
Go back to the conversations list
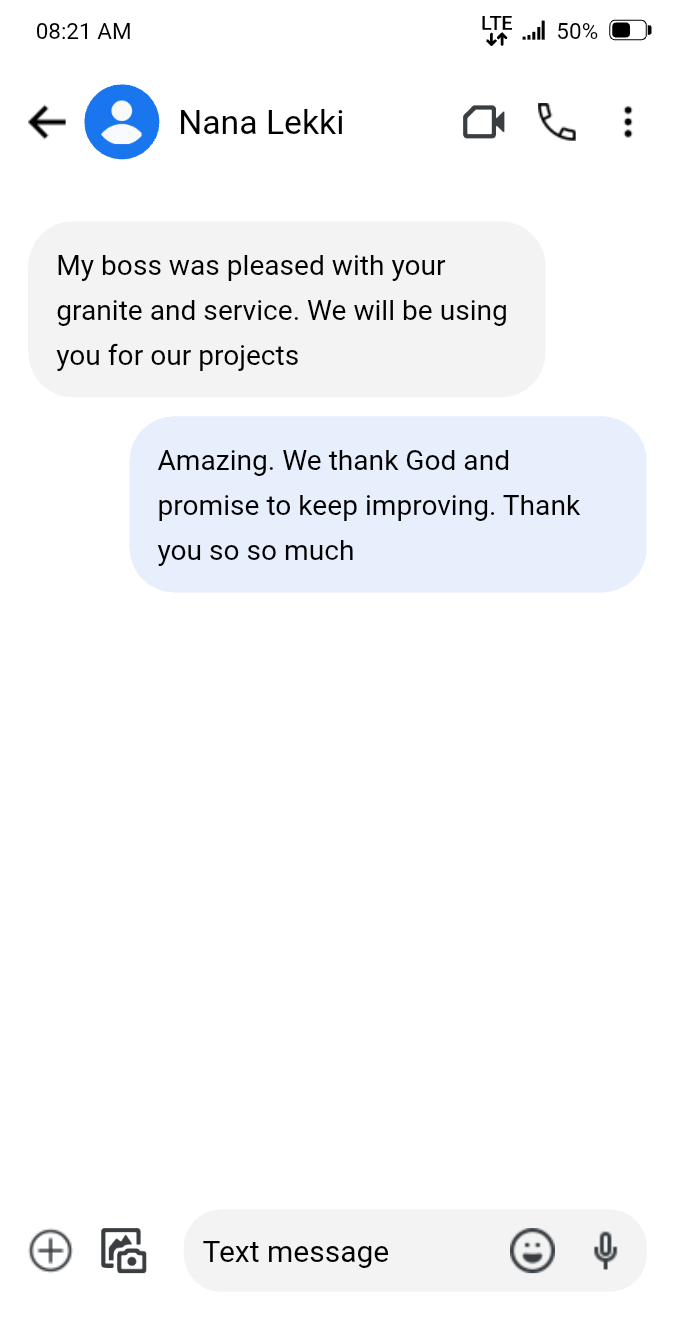click(46, 122)
